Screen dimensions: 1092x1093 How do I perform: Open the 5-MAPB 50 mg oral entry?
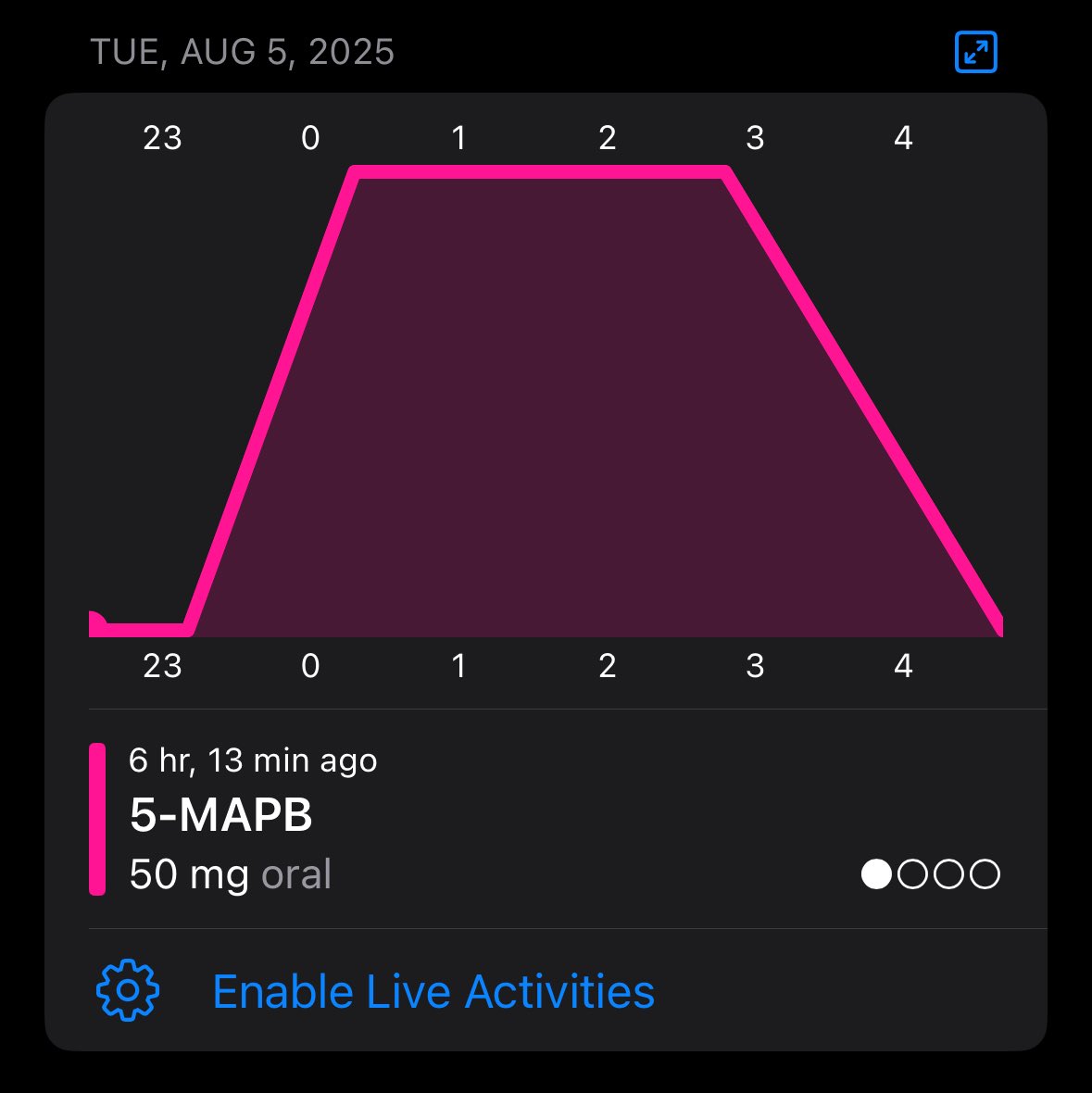tap(463, 817)
